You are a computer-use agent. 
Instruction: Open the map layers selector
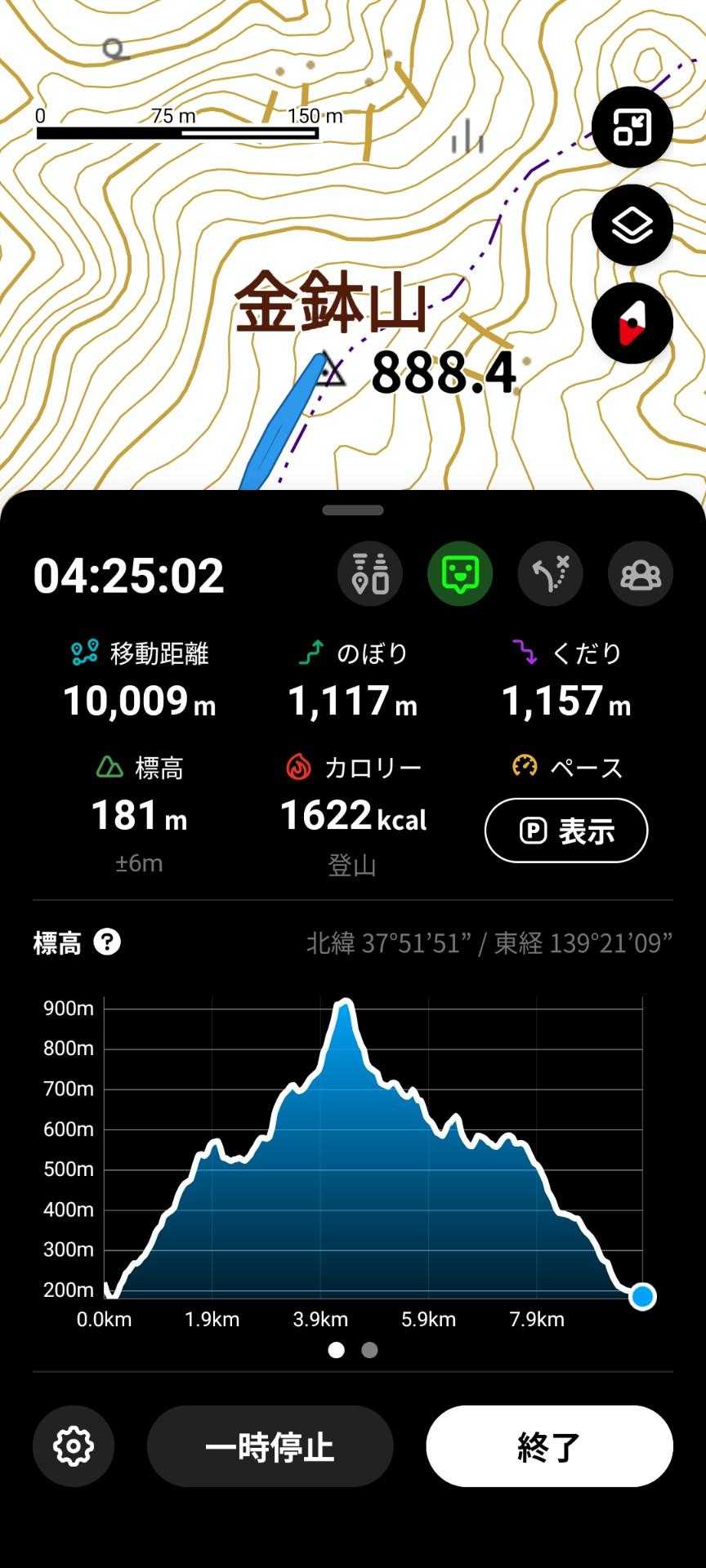632,225
